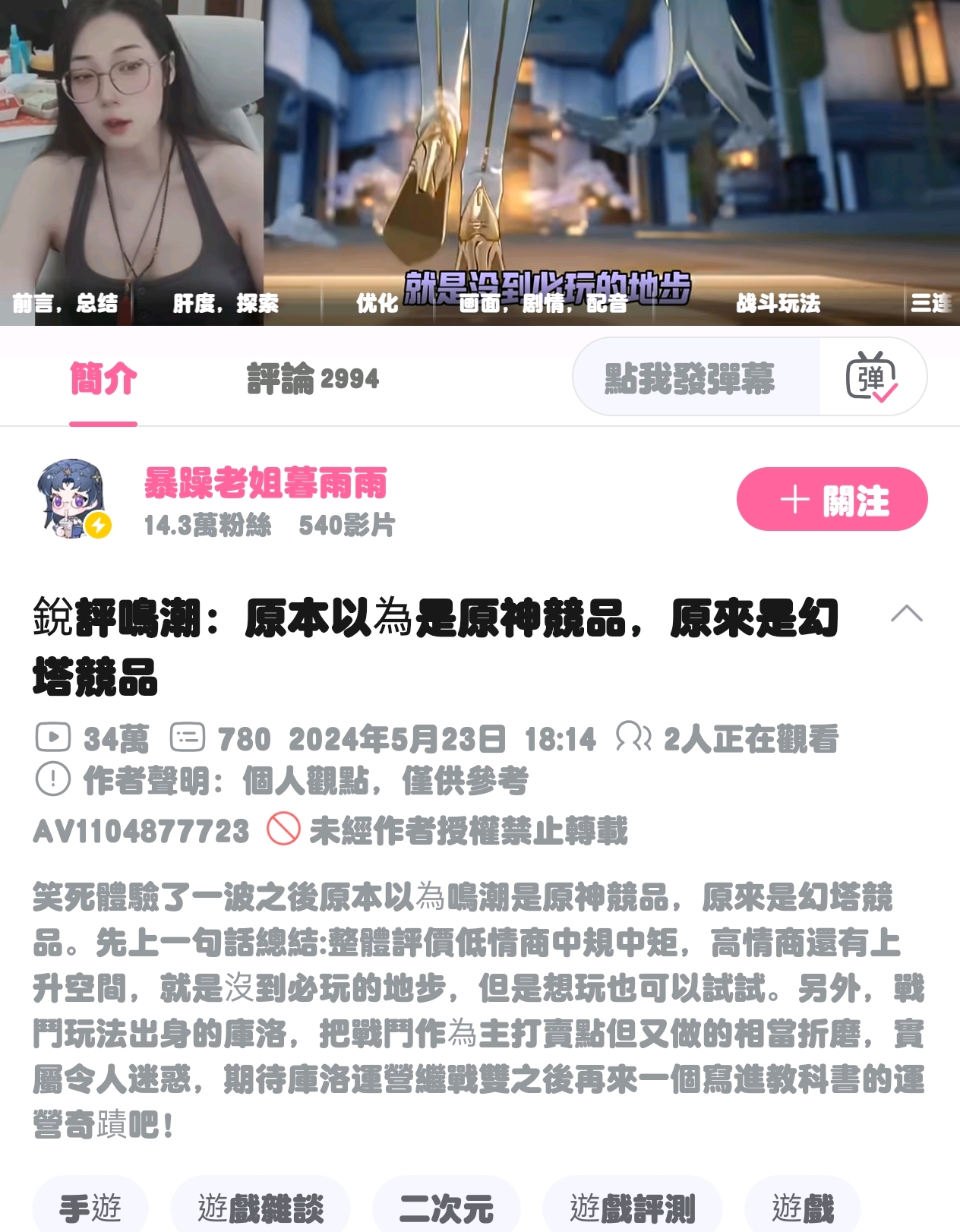Jump to the 前言，总结 video chapter
The height and width of the screenshot is (1232, 960).
[x=65, y=304]
